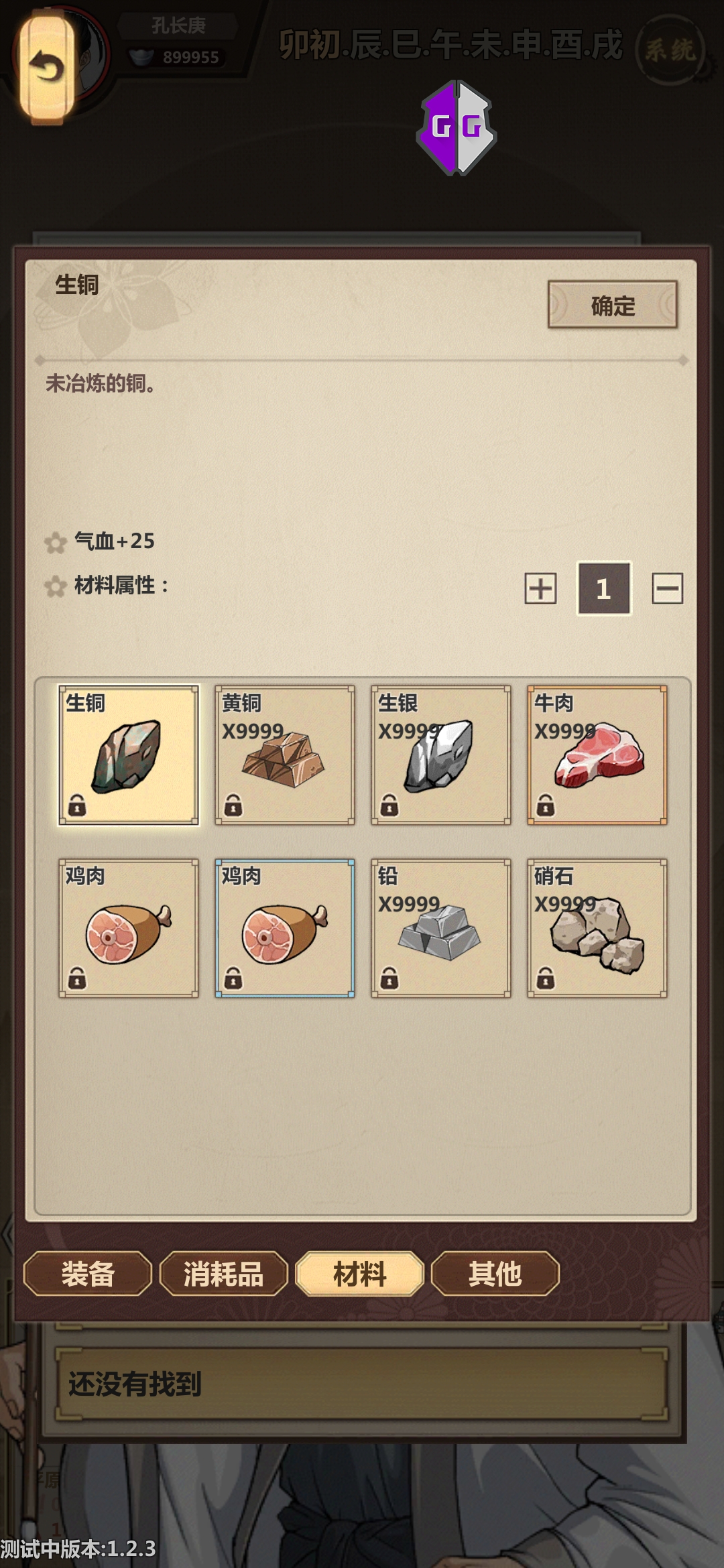Select the 生银 material item

pyautogui.click(x=441, y=755)
